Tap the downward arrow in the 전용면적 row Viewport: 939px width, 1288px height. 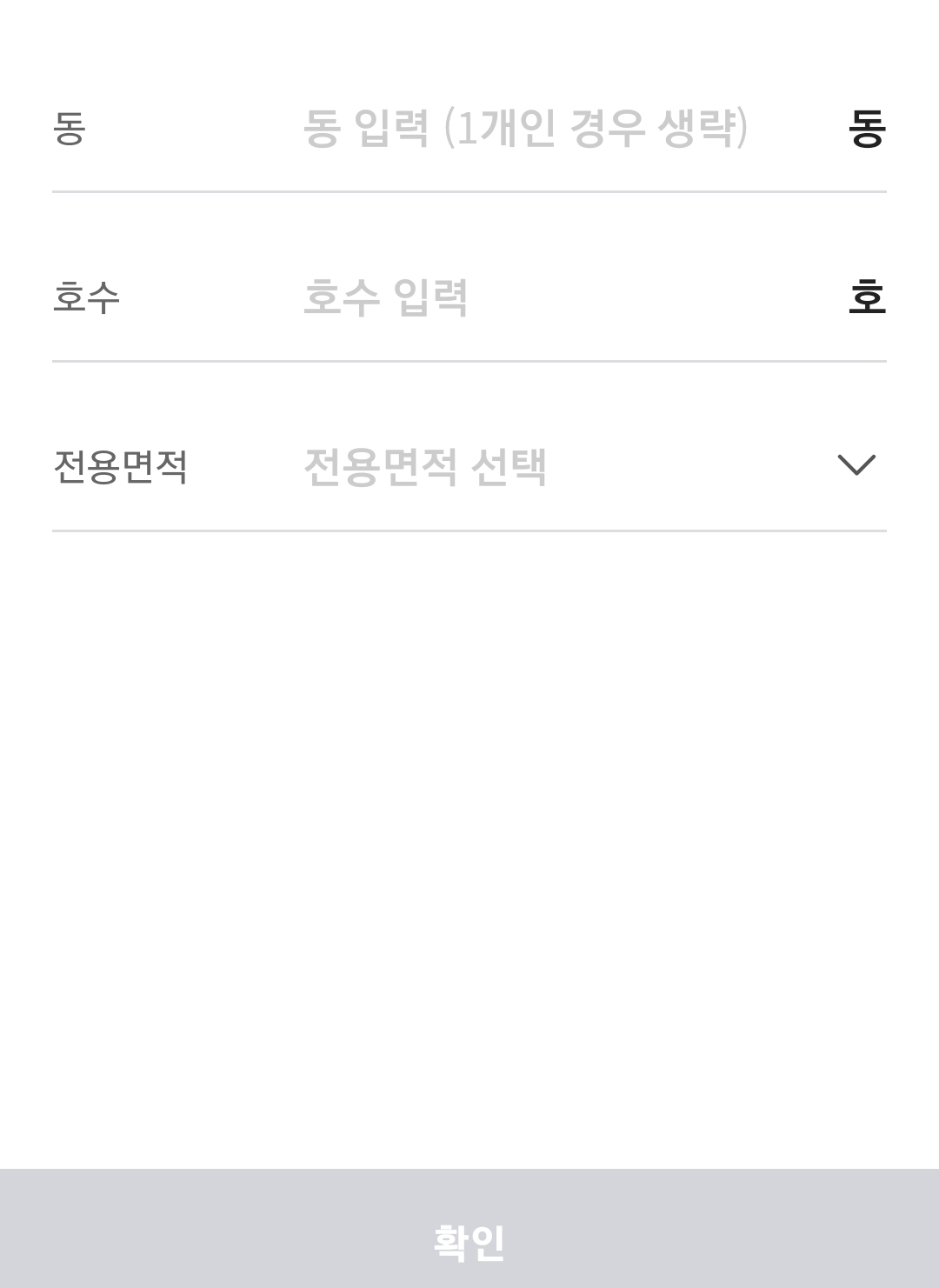(857, 464)
